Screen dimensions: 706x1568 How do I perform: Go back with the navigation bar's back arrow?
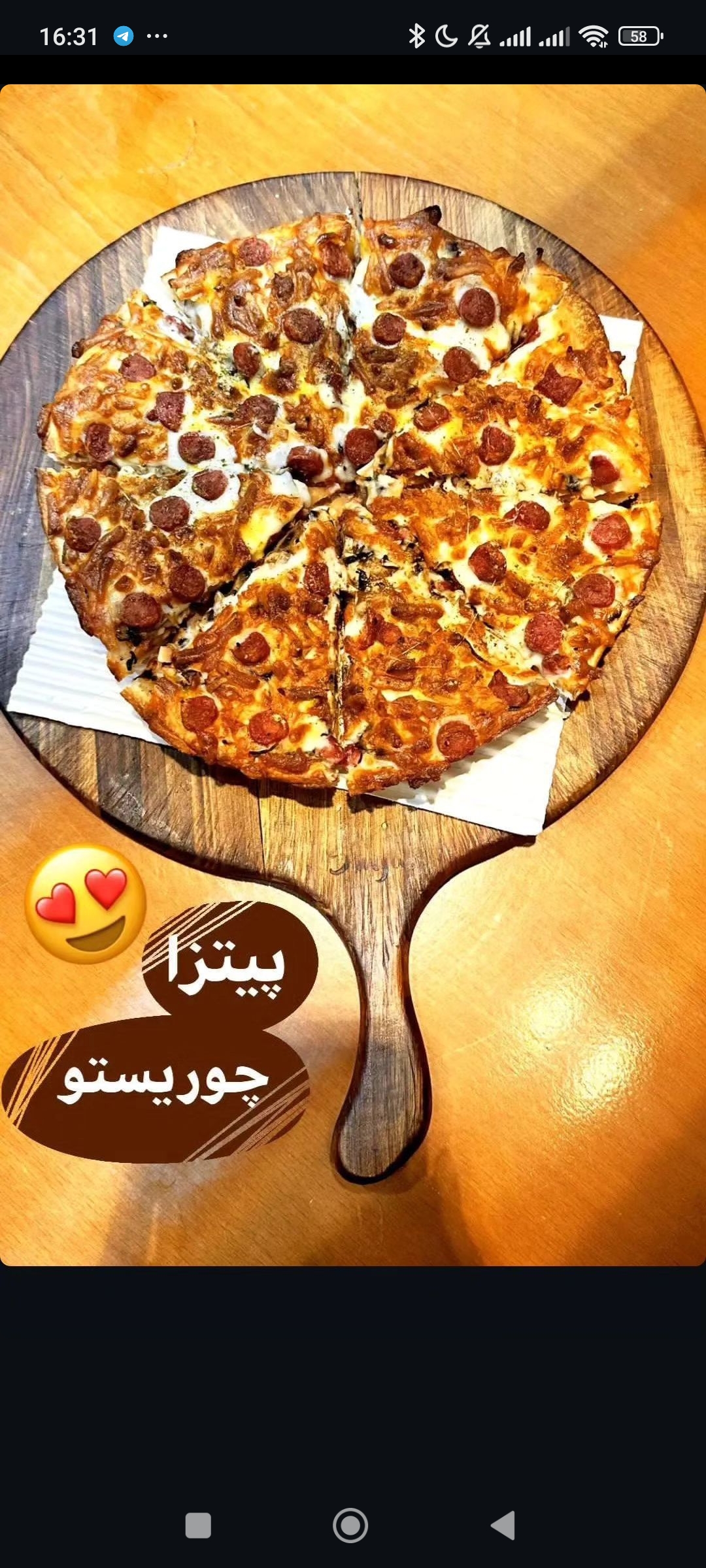coord(503,1526)
